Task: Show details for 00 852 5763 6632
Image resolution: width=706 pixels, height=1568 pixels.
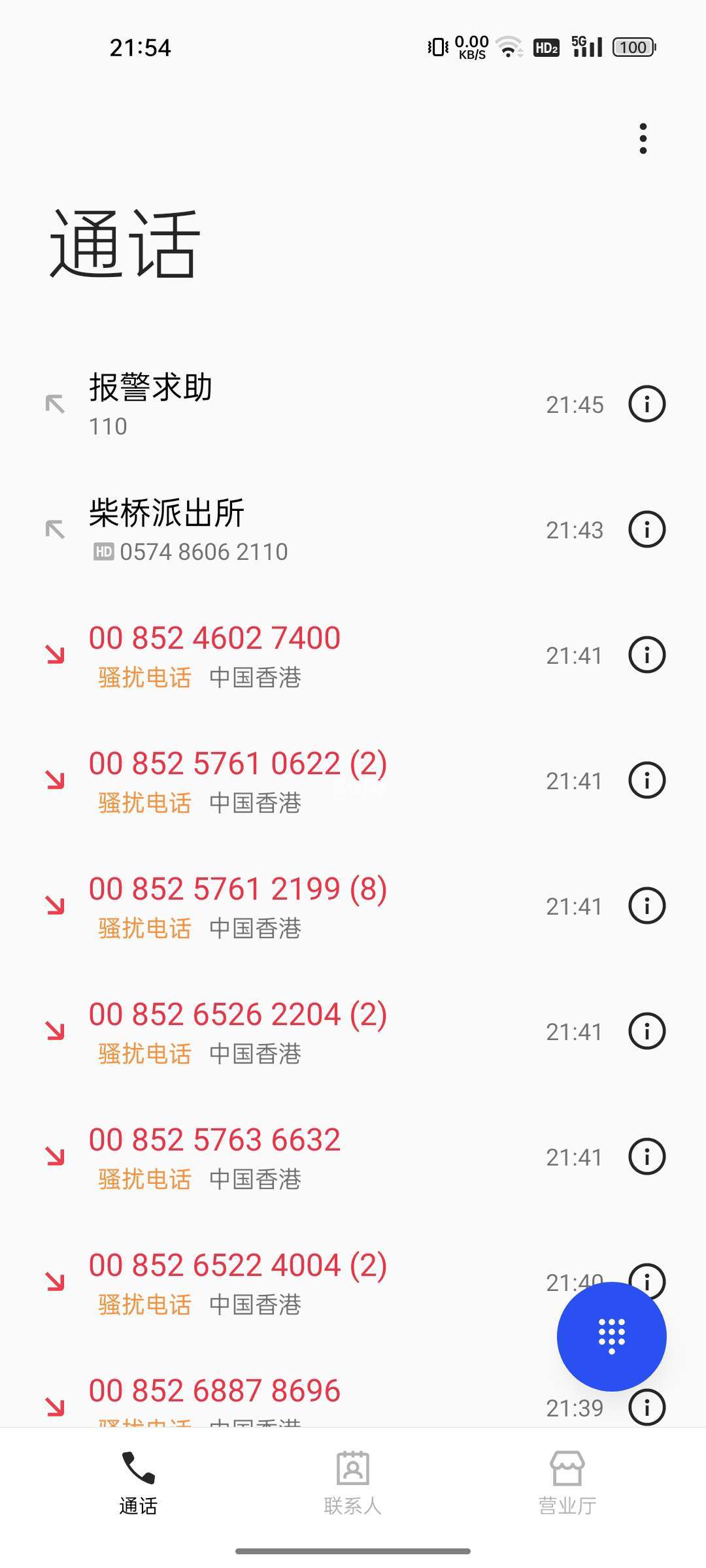Action: pyautogui.click(x=647, y=1157)
